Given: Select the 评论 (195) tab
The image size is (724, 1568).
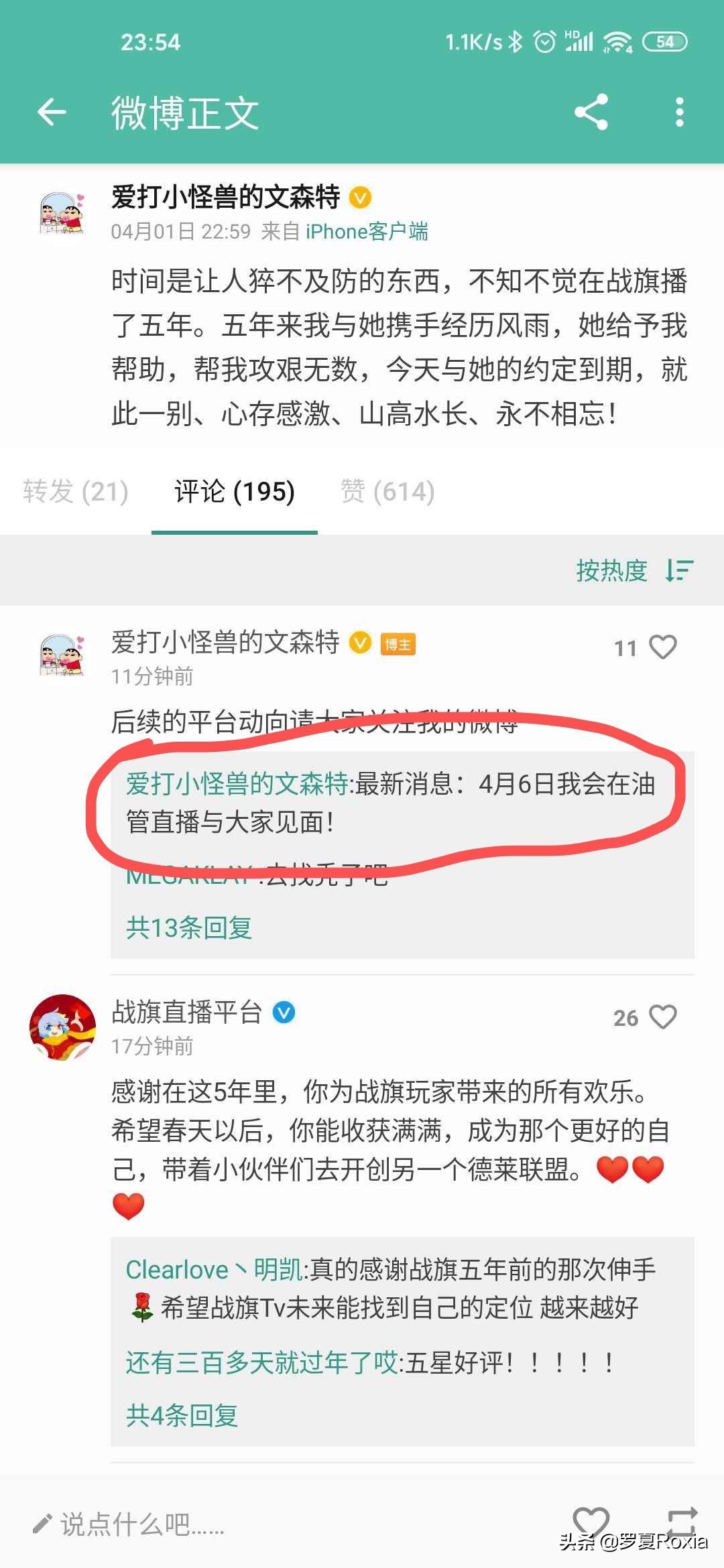Looking at the screenshot, I should pyautogui.click(x=235, y=491).
